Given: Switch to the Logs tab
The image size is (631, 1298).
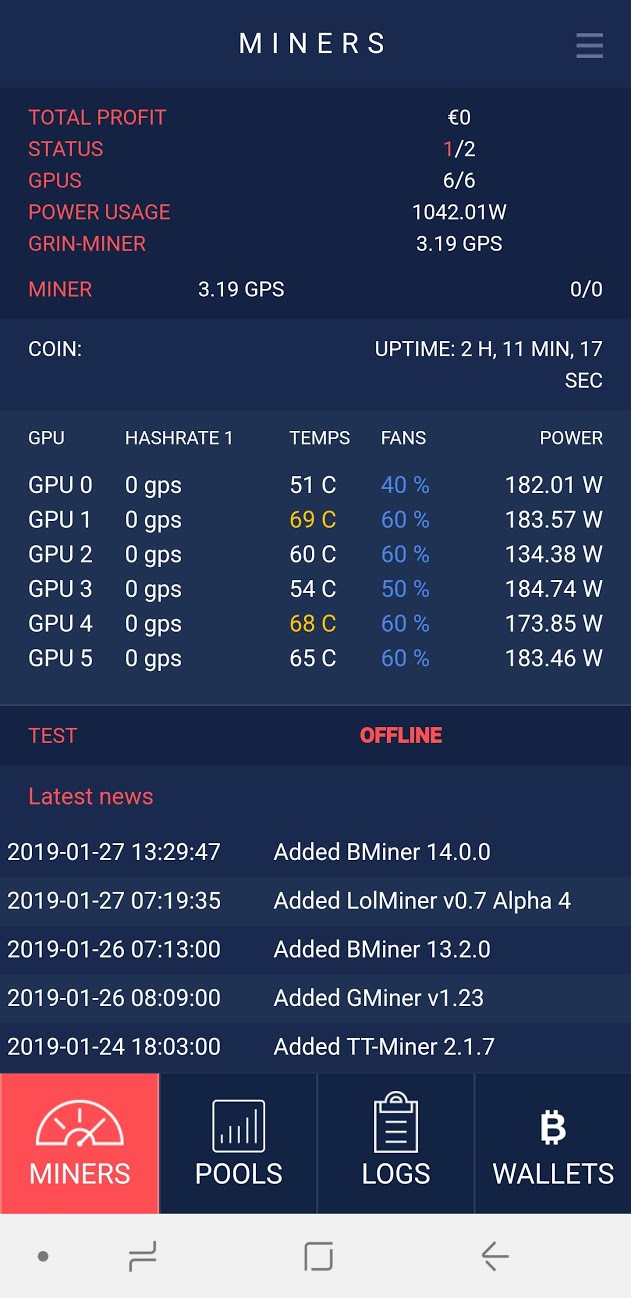Looking at the screenshot, I should click(396, 1144).
